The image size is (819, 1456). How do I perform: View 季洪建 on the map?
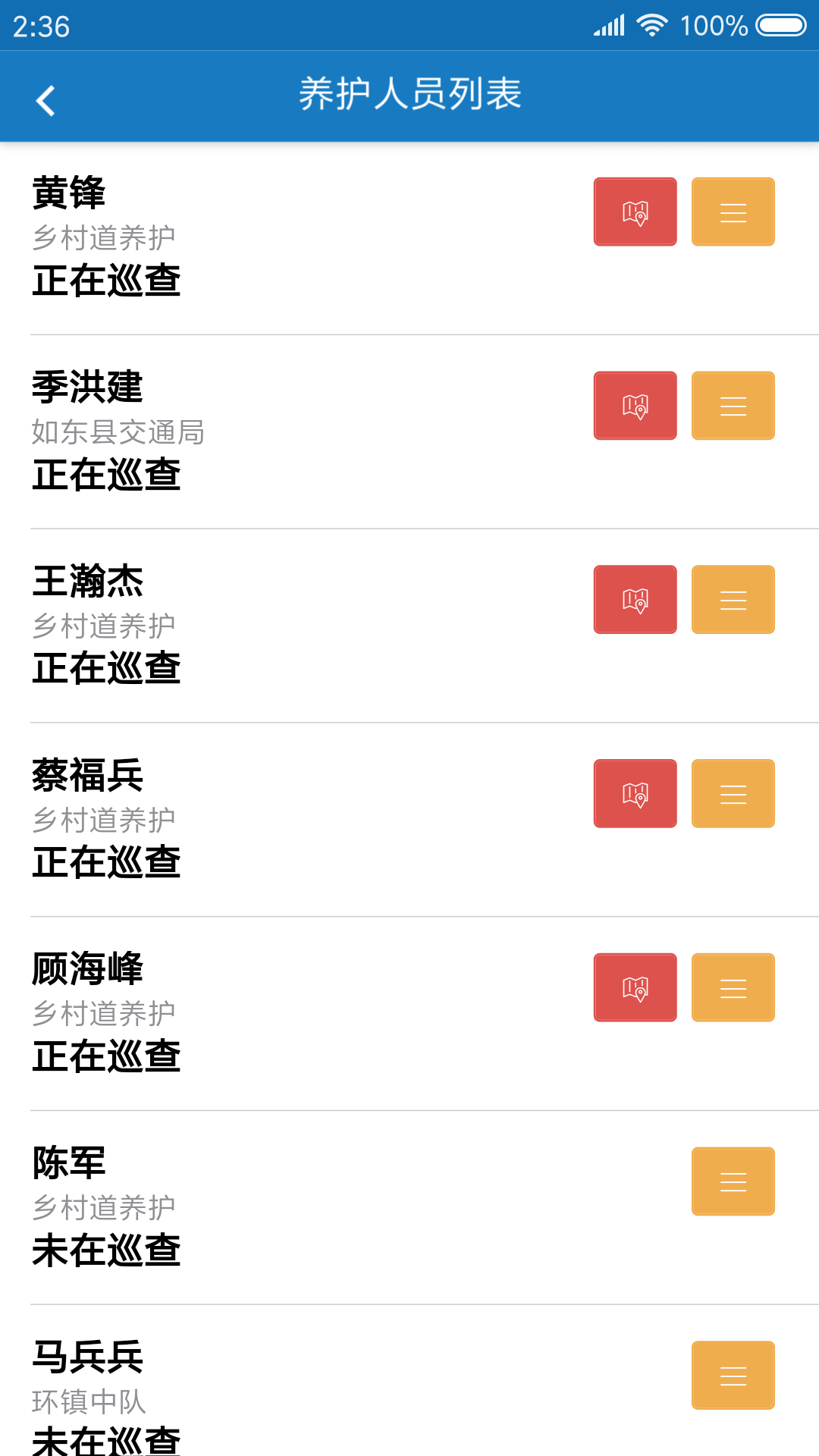click(x=635, y=406)
